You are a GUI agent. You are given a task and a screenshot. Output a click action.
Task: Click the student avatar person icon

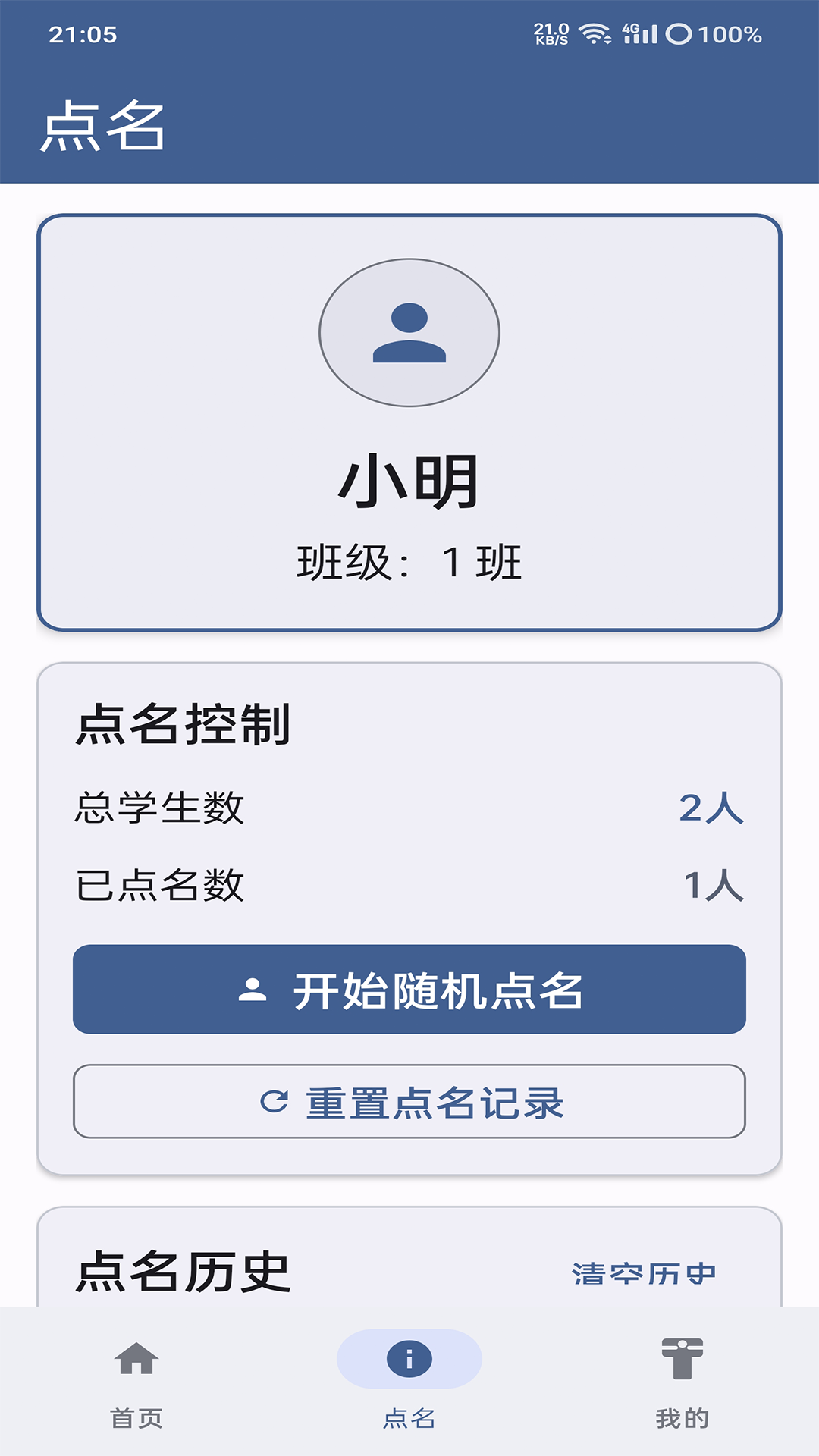408,332
